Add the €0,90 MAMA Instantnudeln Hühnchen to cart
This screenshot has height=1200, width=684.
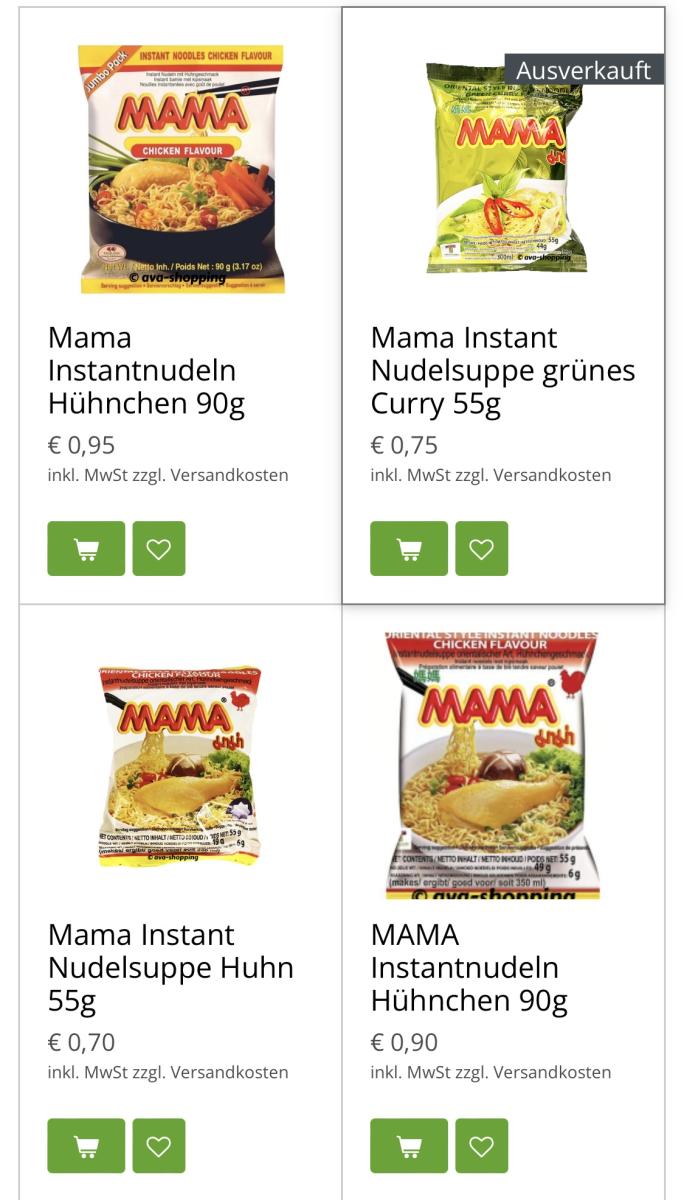point(409,1145)
